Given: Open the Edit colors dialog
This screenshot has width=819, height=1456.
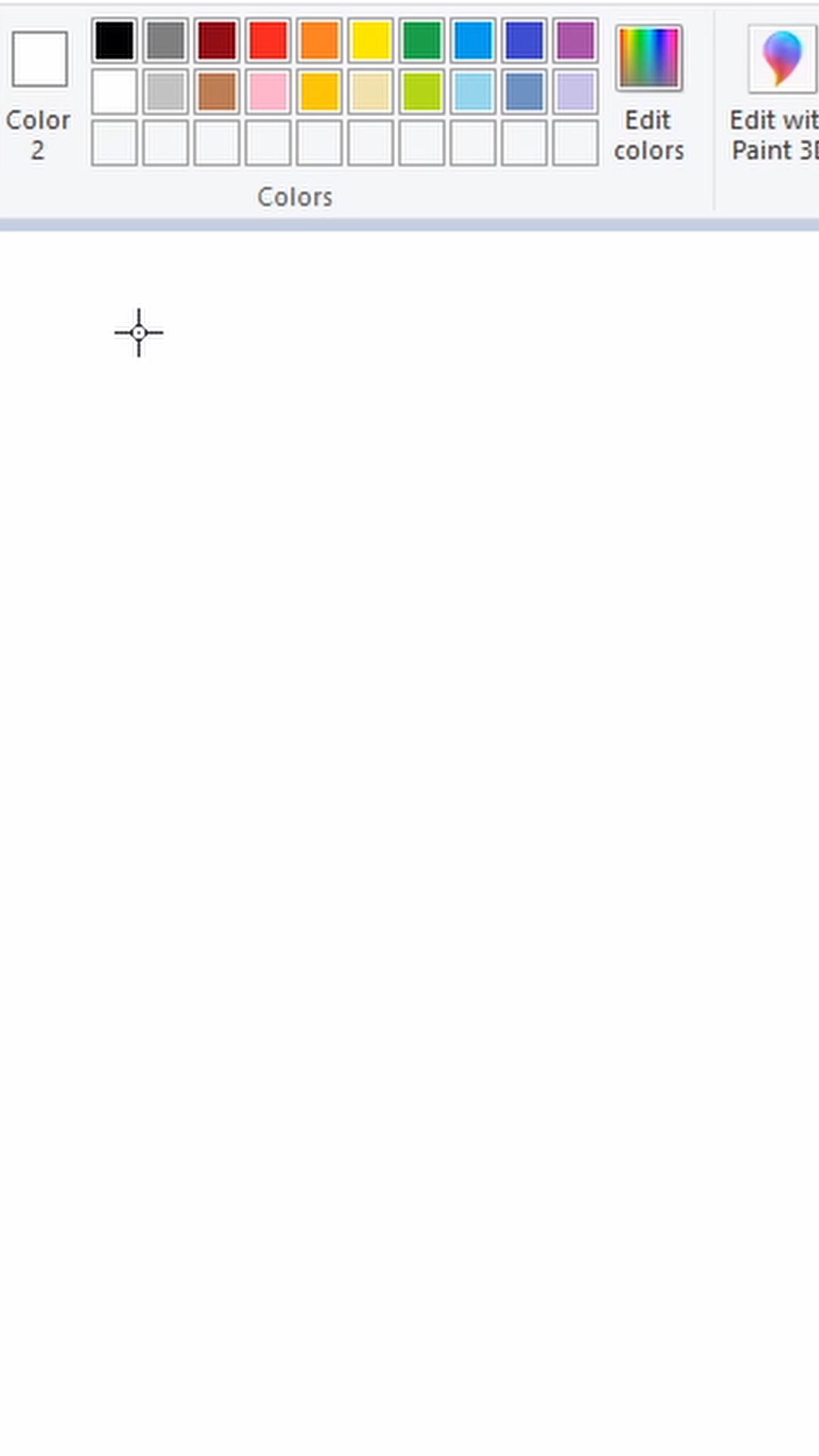Looking at the screenshot, I should [649, 93].
